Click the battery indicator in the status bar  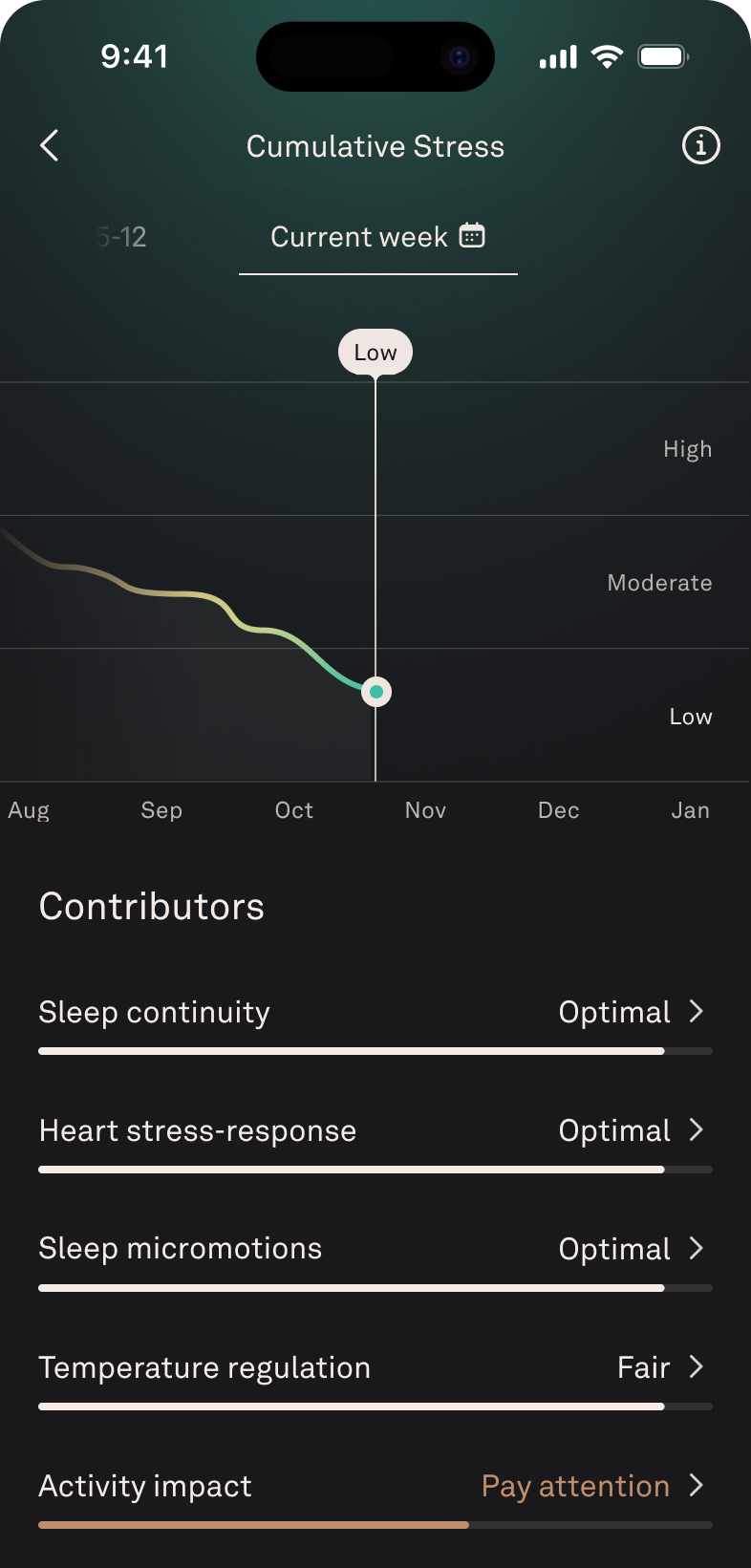pos(663,55)
